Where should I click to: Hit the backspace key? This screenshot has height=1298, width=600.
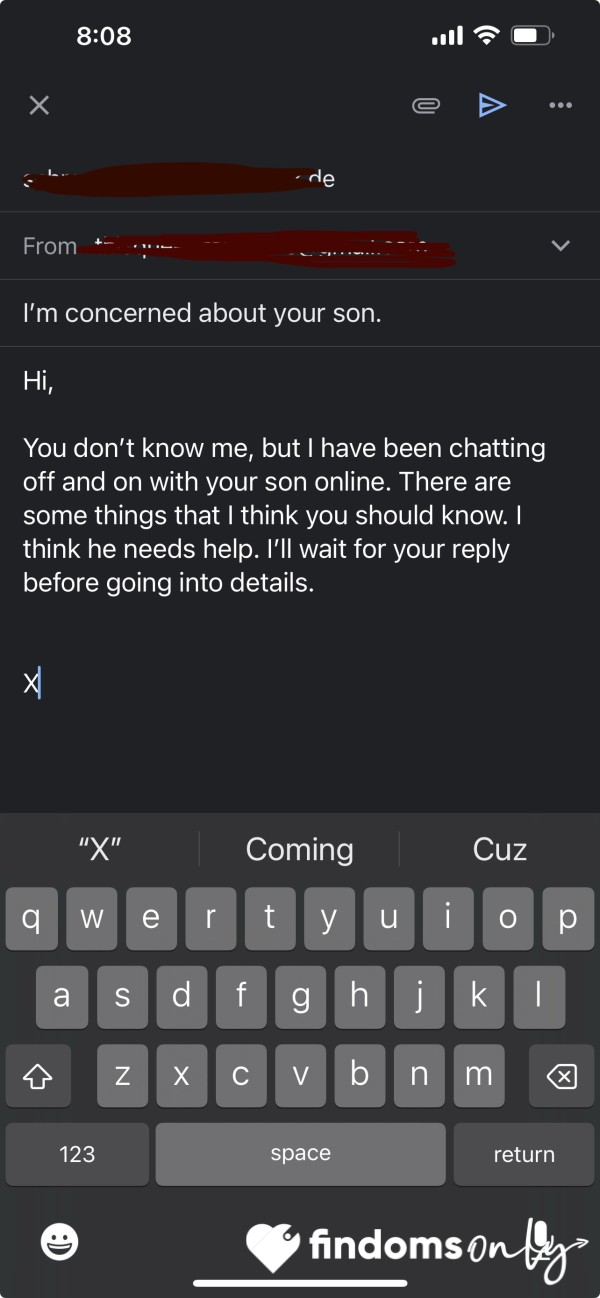pyautogui.click(x=561, y=1076)
